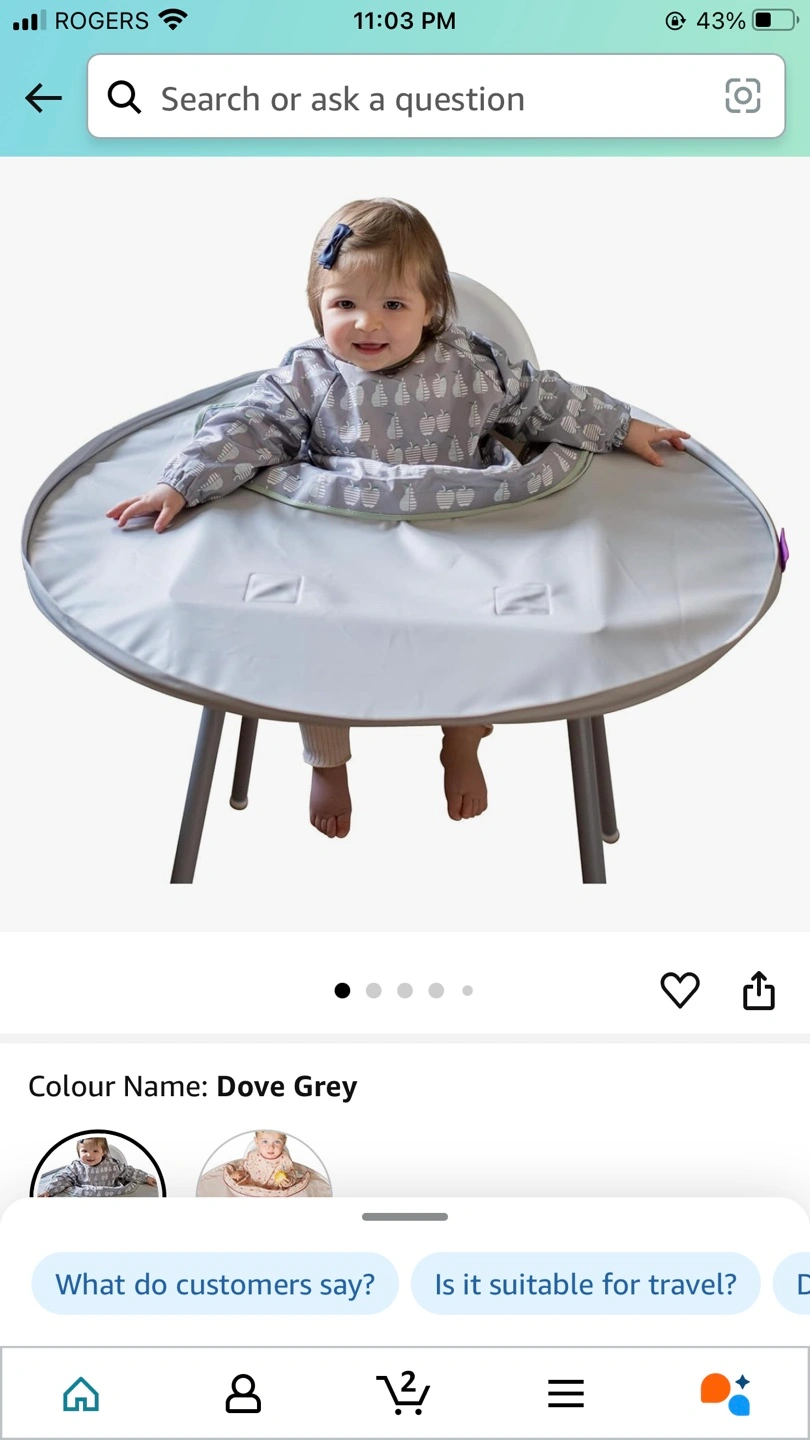Open the account profile tab
Viewport: 810px width, 1440px height.
(243, 1393)
